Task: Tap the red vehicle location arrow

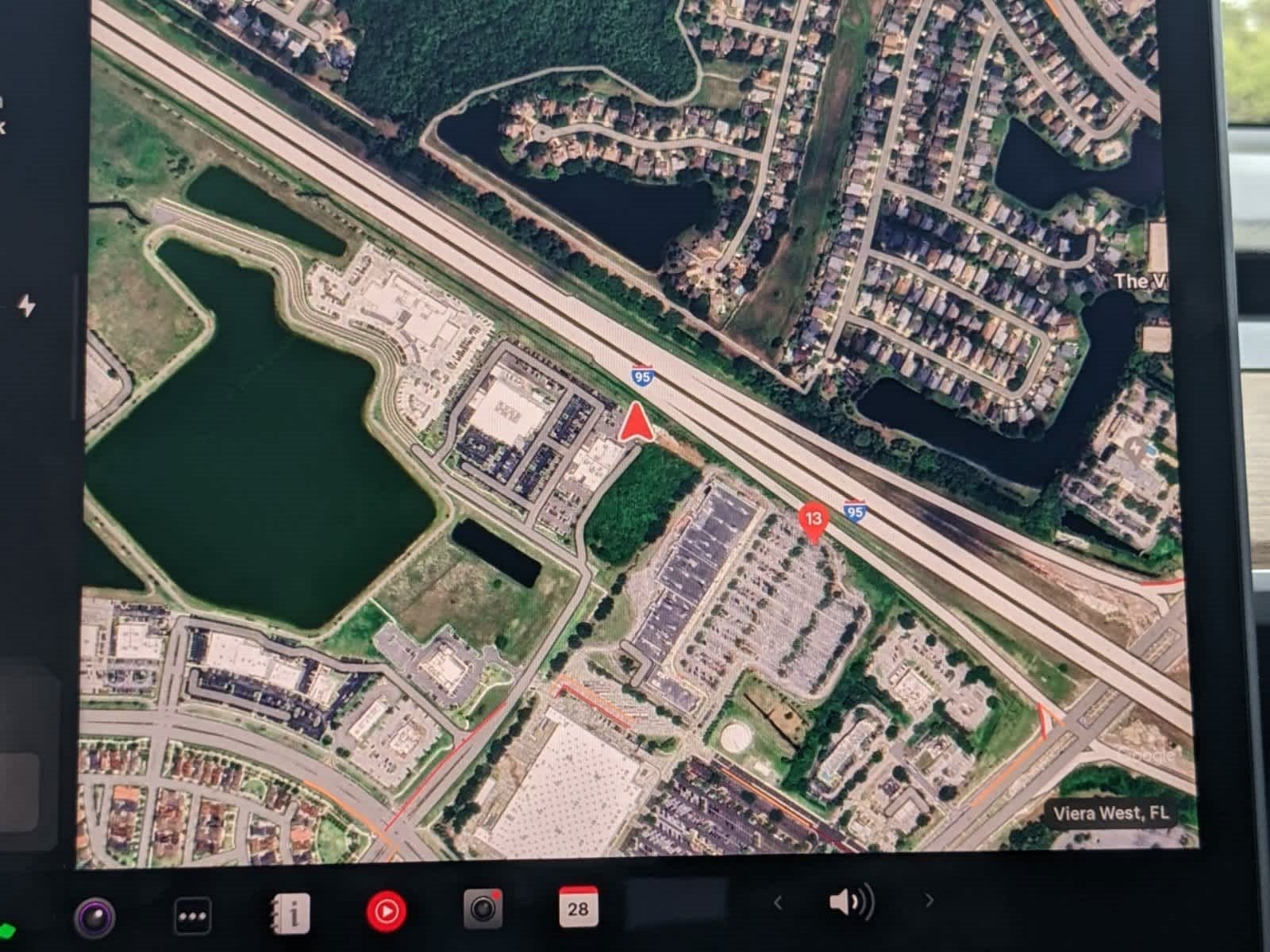Action: [635, 424]
